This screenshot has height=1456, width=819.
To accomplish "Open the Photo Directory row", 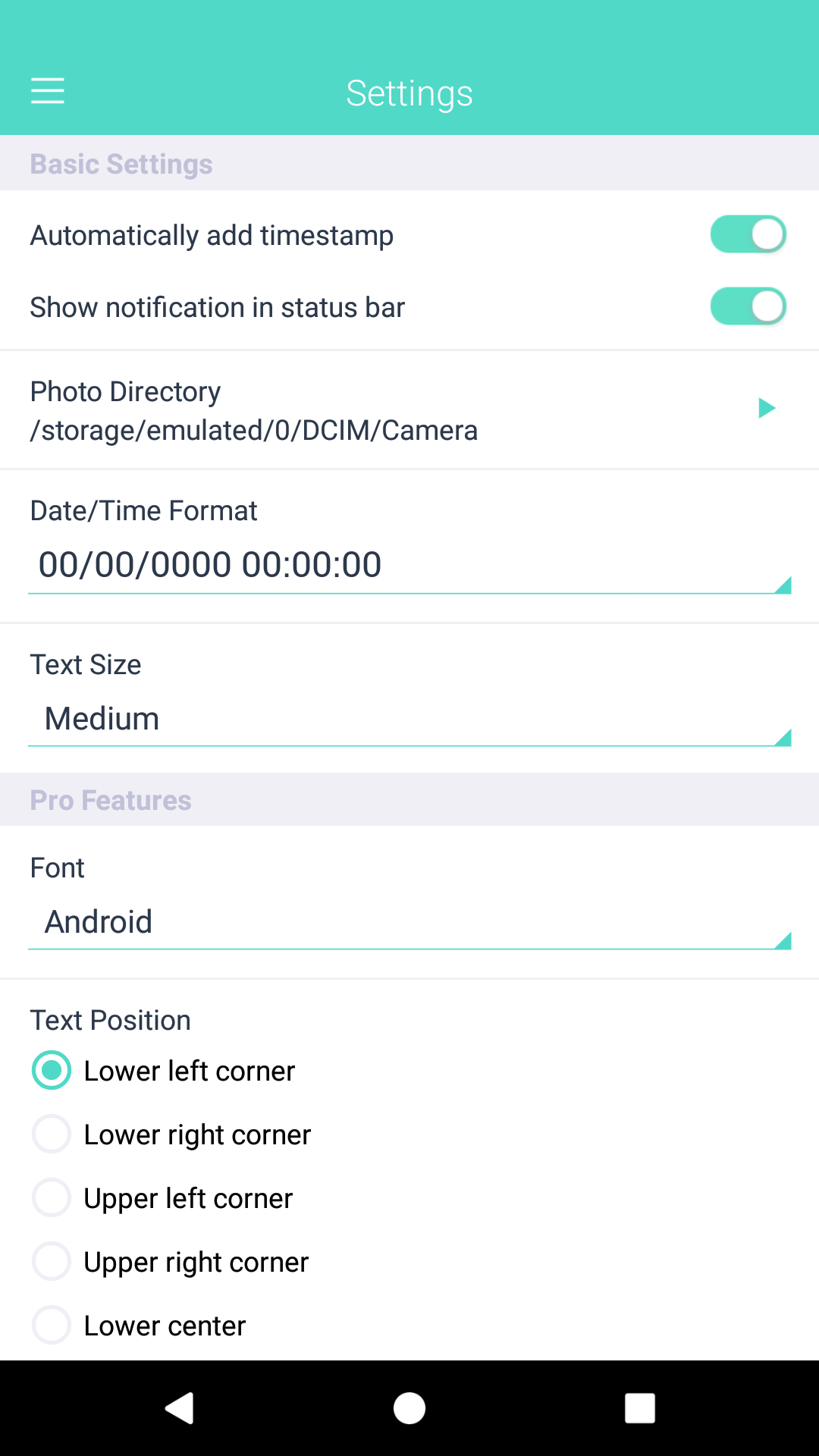I will (x=409, y=410).
